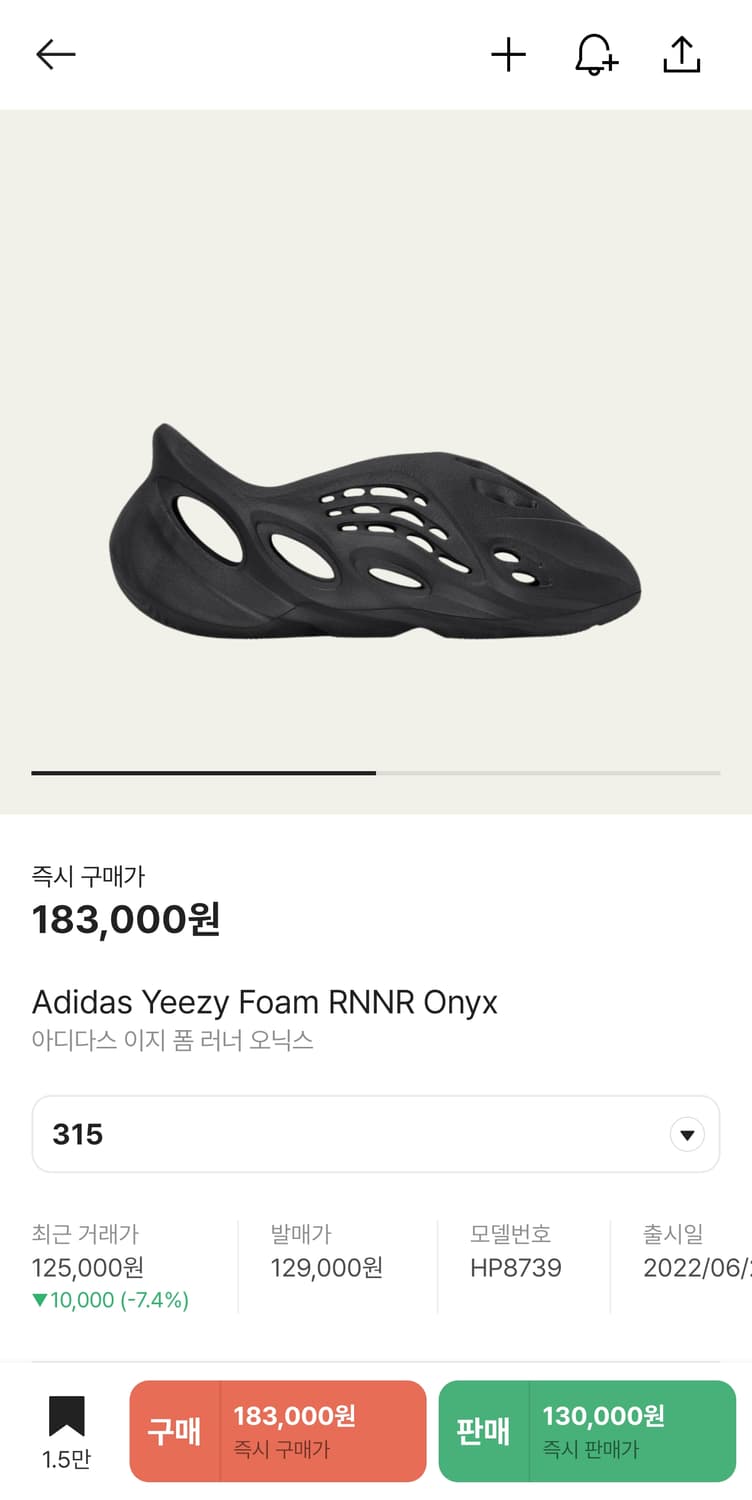The image size is (752, 1500).
Task: Select the model number HP8739
Action: 516,1268
